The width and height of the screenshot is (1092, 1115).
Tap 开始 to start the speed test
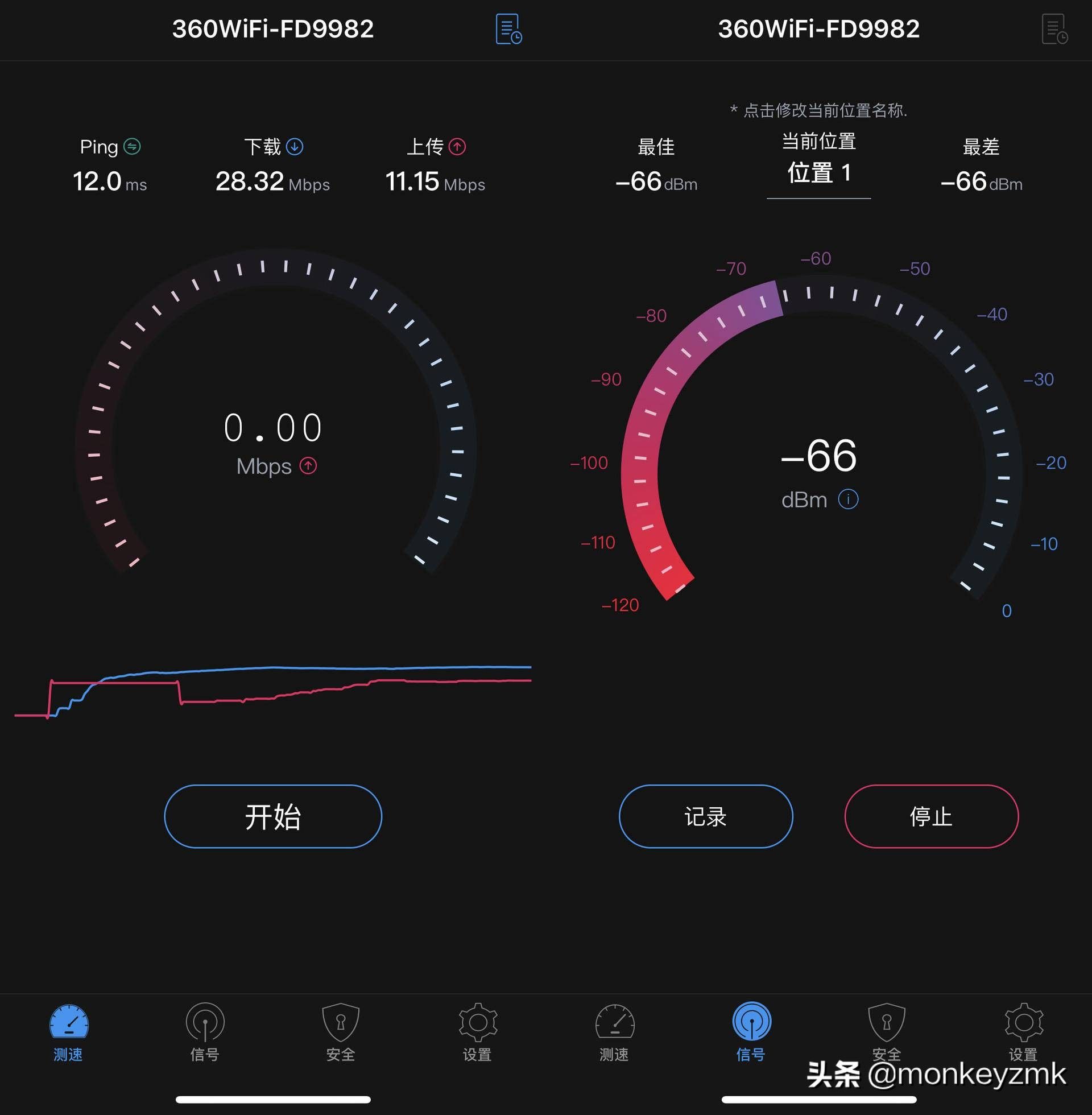coord(273,816)
